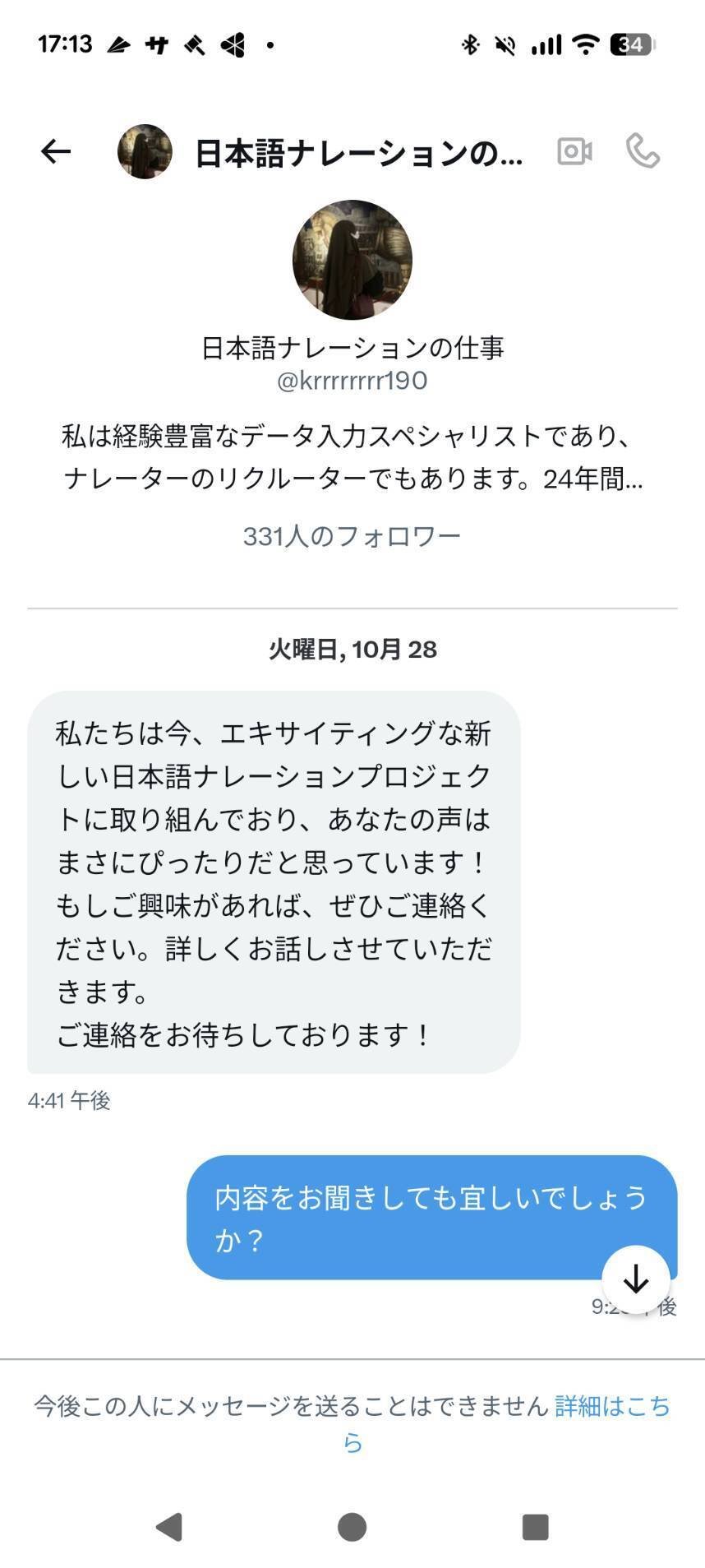Tap the back arrow to leave conversation

[x=54, y=150]
